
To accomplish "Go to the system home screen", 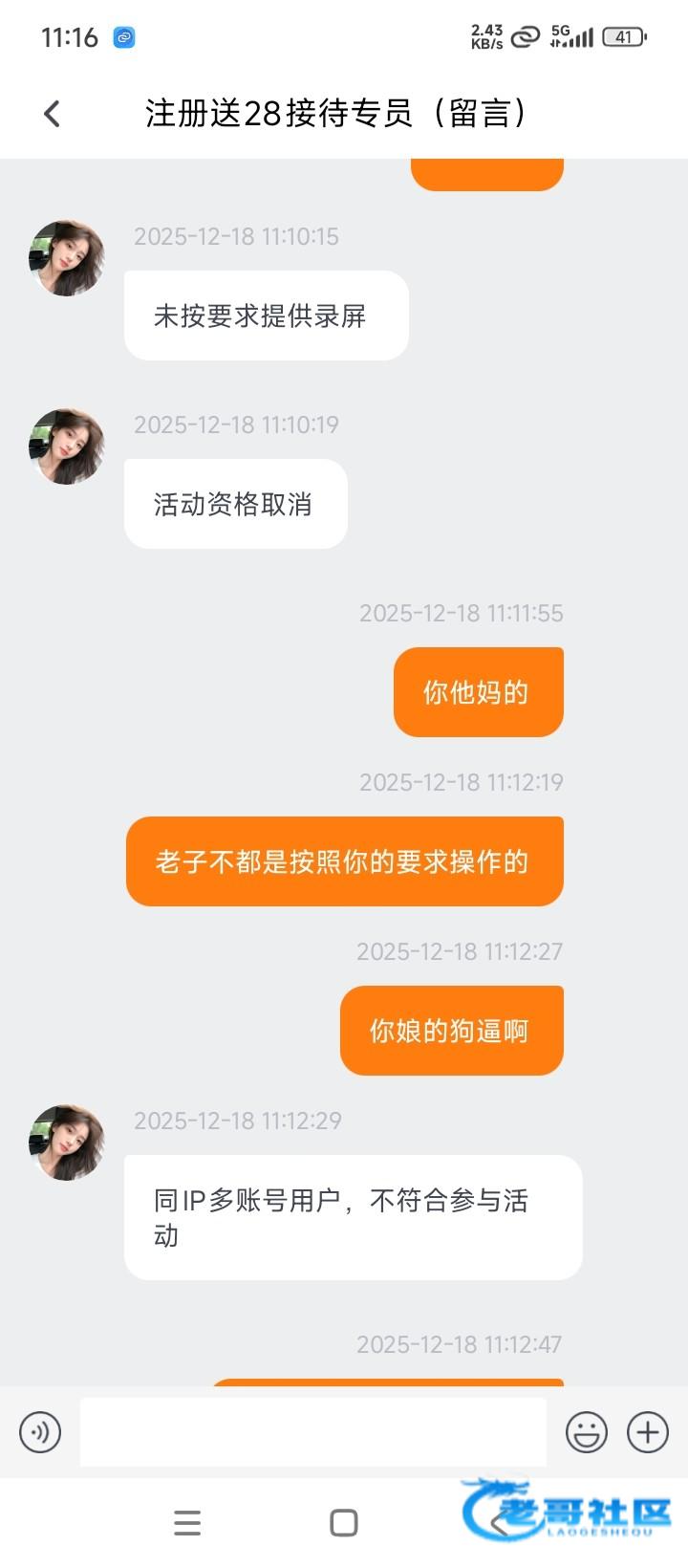I will (344, 1522).
